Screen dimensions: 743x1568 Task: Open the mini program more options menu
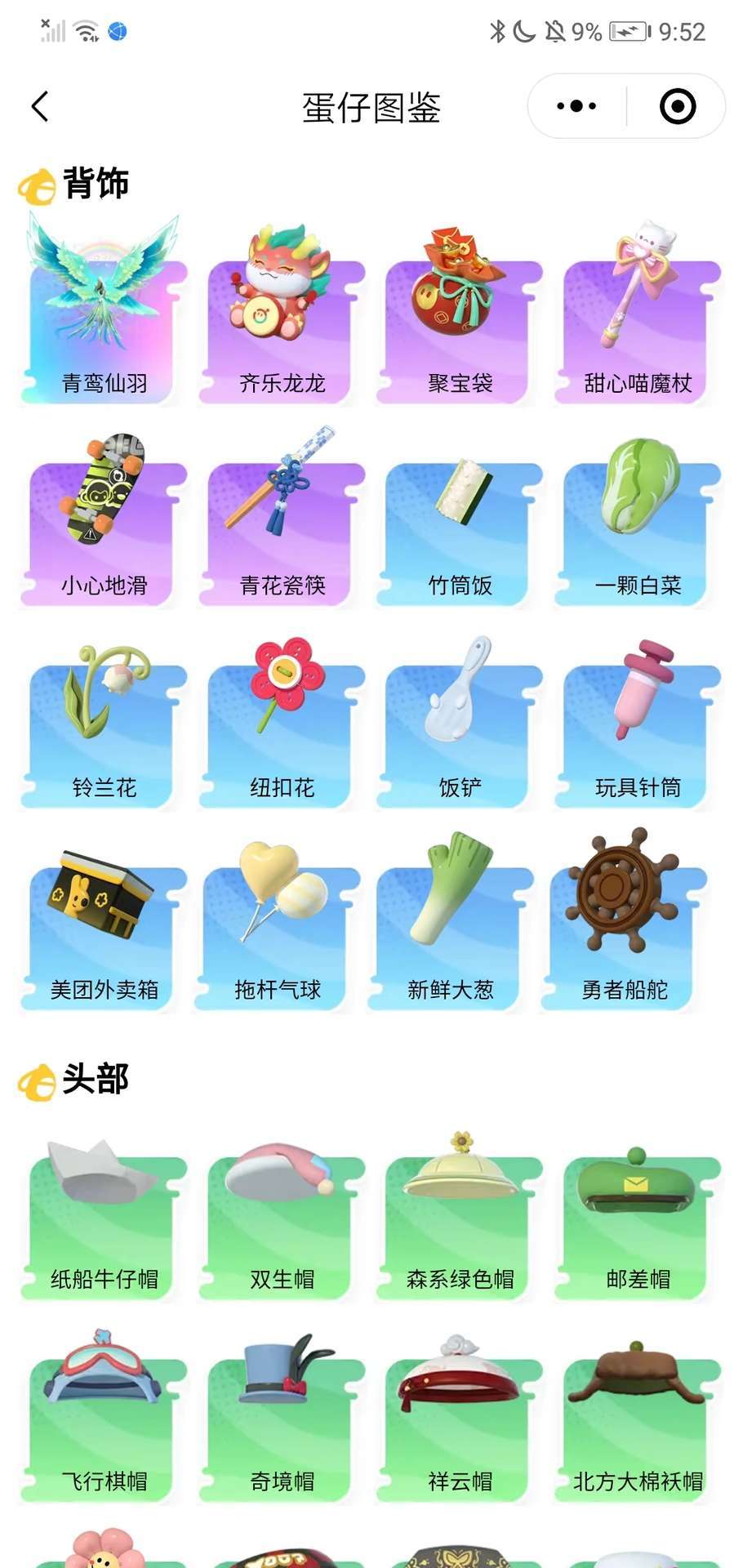pos(576,106)
